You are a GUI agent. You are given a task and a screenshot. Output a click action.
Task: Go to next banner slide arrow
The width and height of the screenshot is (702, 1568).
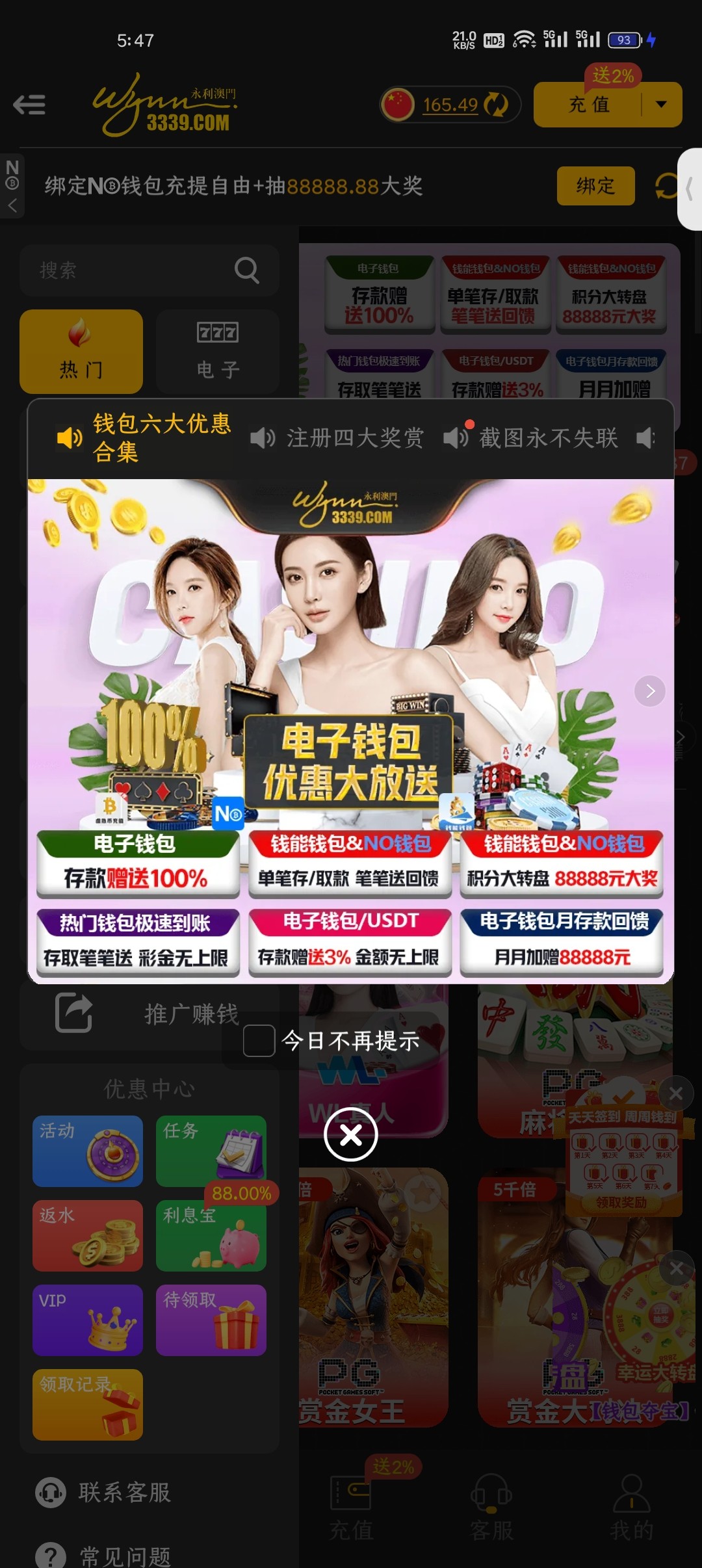click(649, 691)
